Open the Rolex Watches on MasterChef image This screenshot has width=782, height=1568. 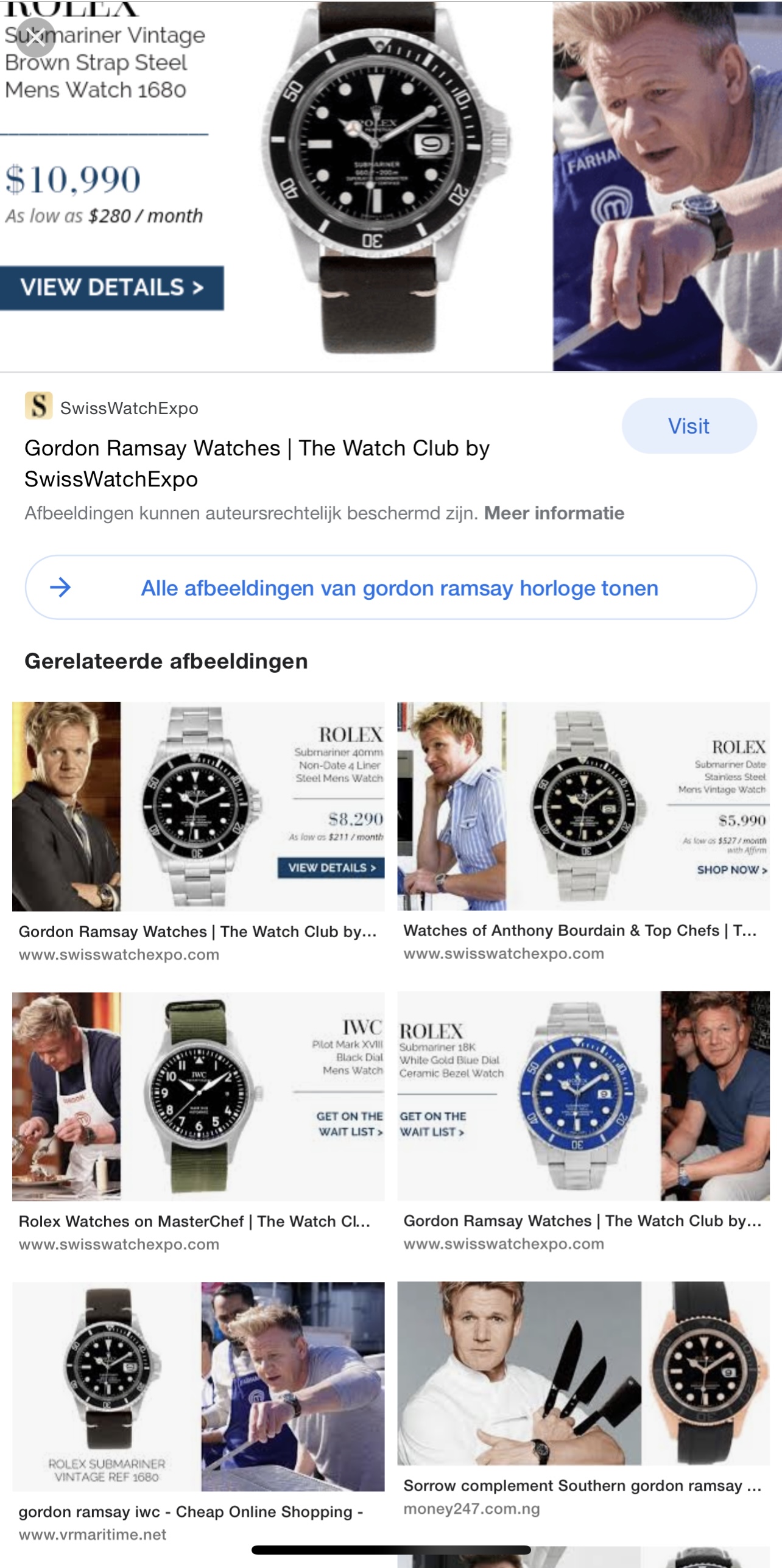click(x=199, y=1097)
